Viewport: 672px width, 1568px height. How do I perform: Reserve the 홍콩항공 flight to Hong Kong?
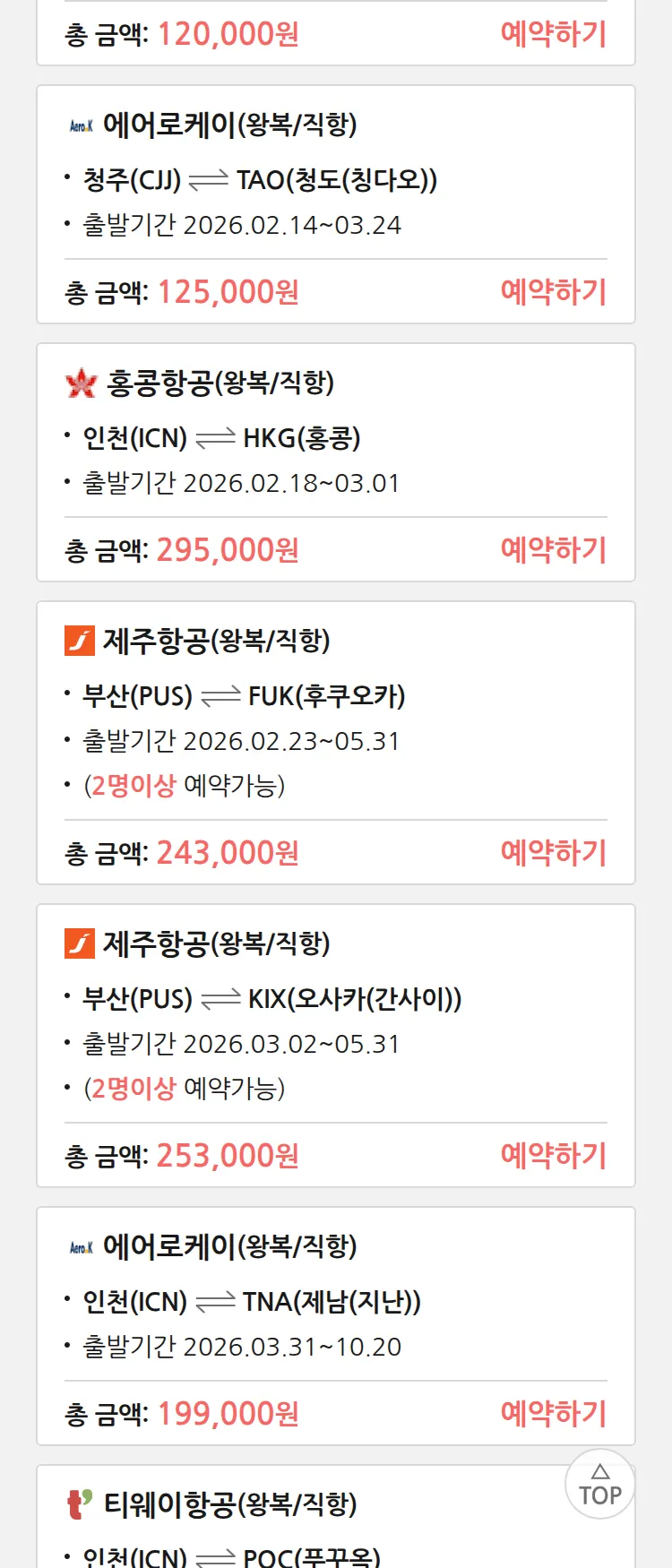coord(553,550)
